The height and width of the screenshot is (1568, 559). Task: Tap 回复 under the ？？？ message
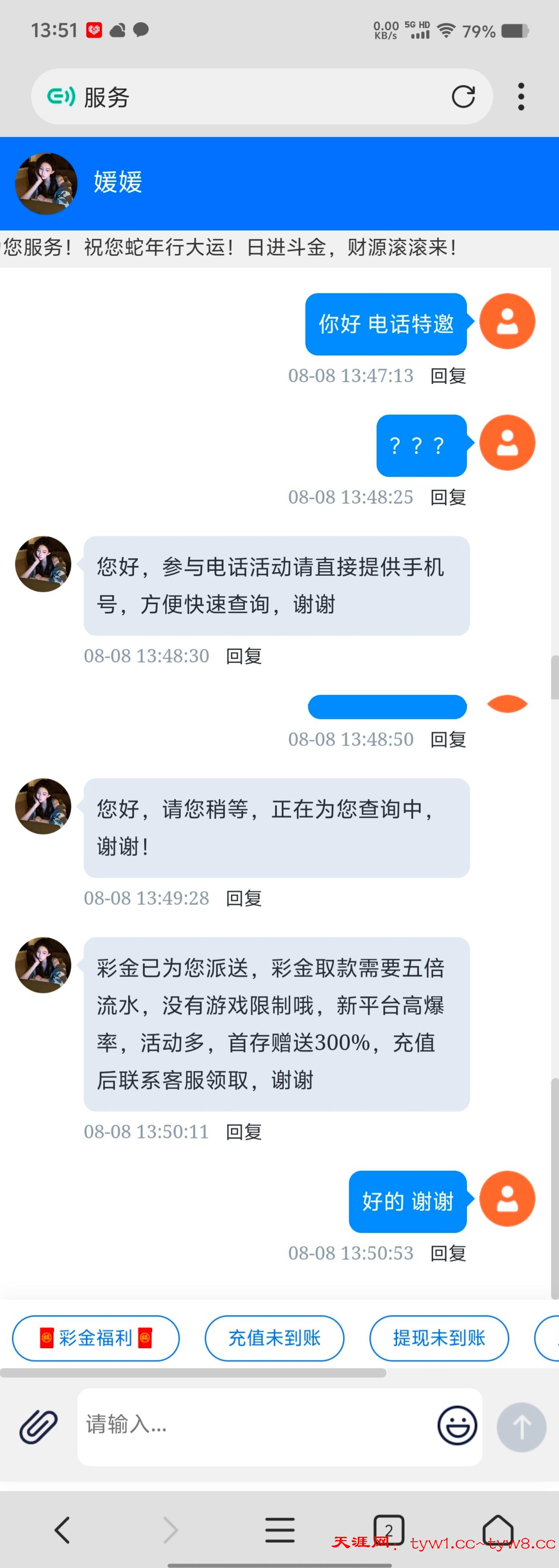click(448, 497)
